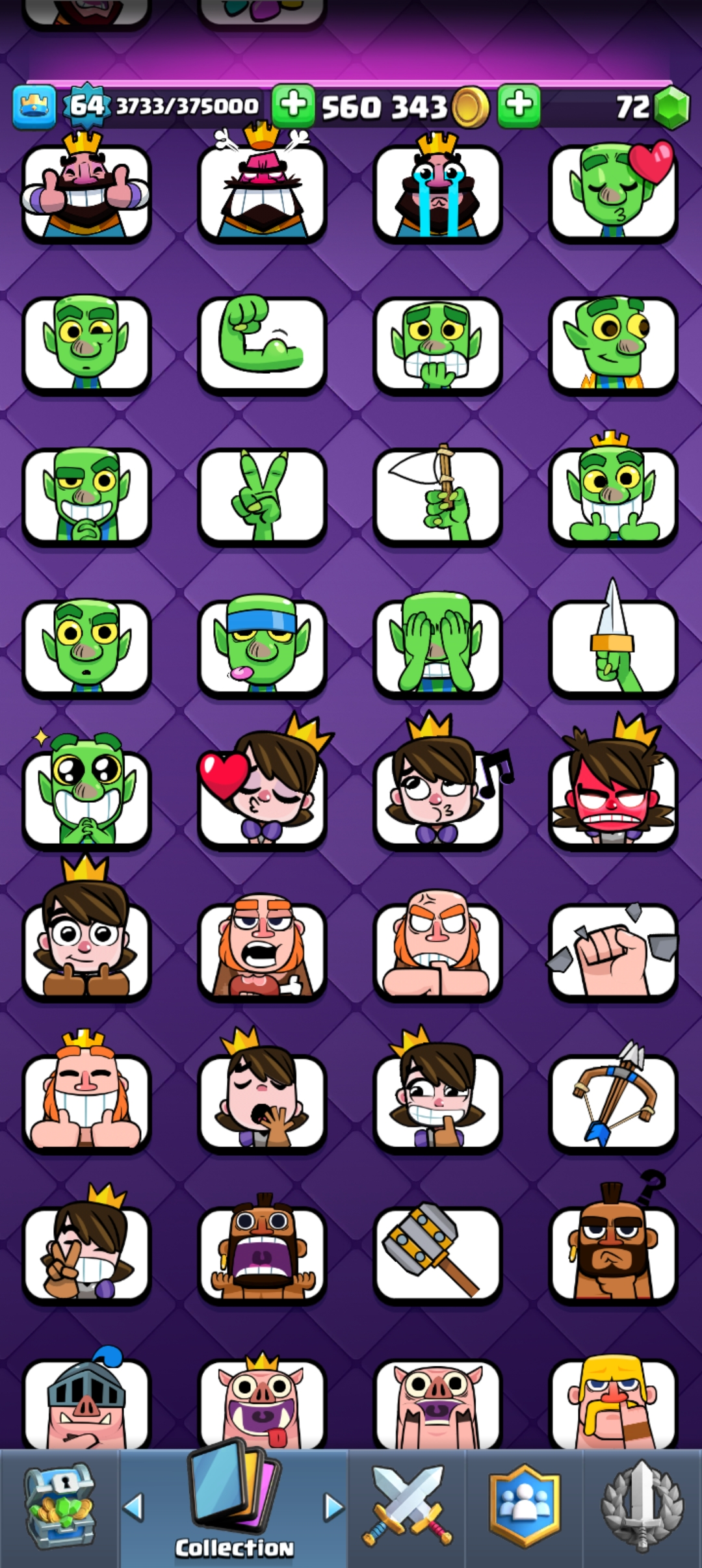Buy gems with the green plus button

[519, 105]
